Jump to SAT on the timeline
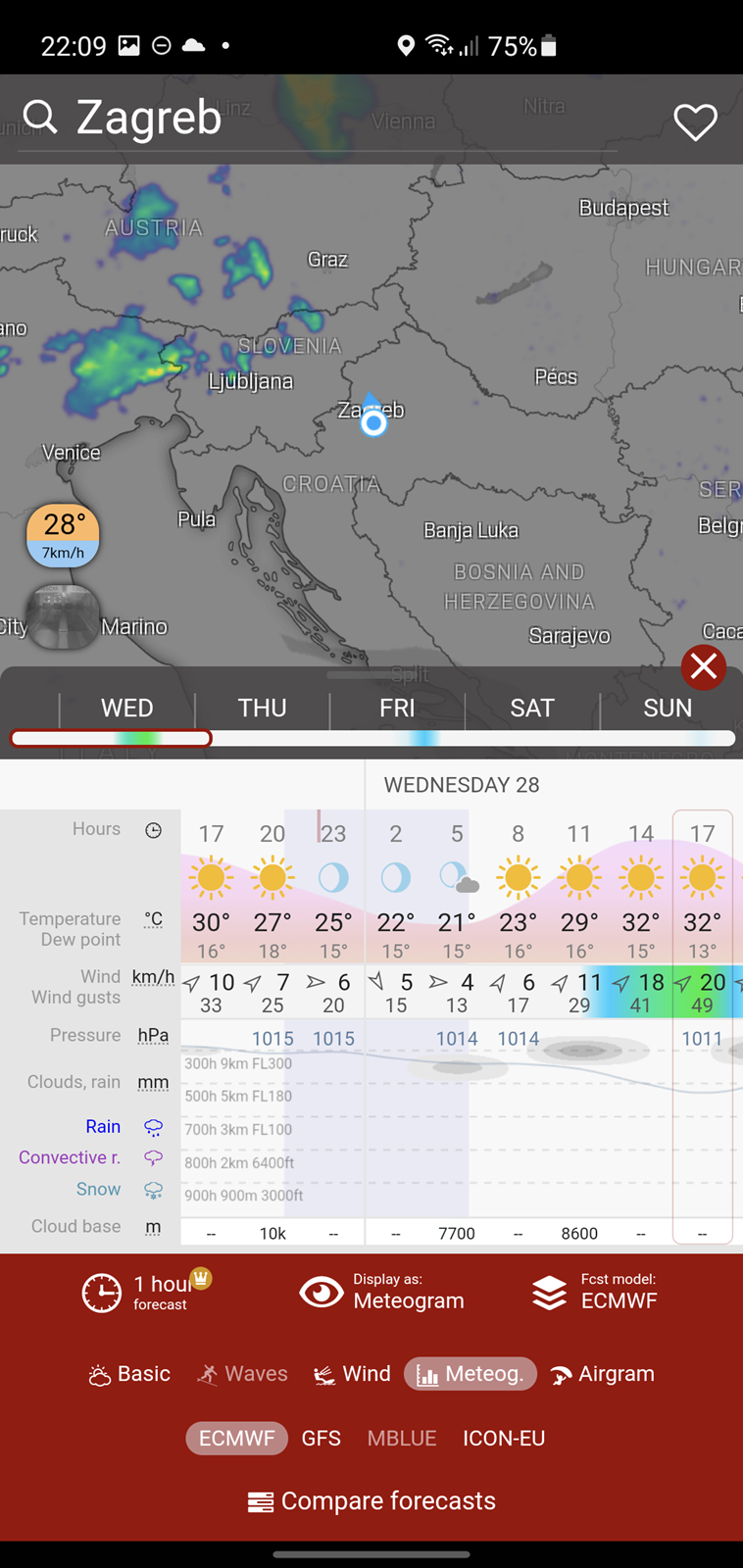The width and height of the screenshot is (743, 1568). click(532, 708)
